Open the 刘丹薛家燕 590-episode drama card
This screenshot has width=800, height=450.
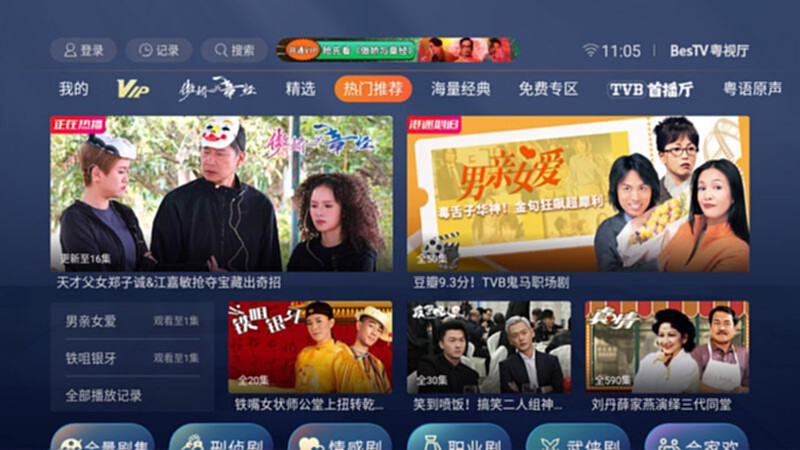(666, 348)
